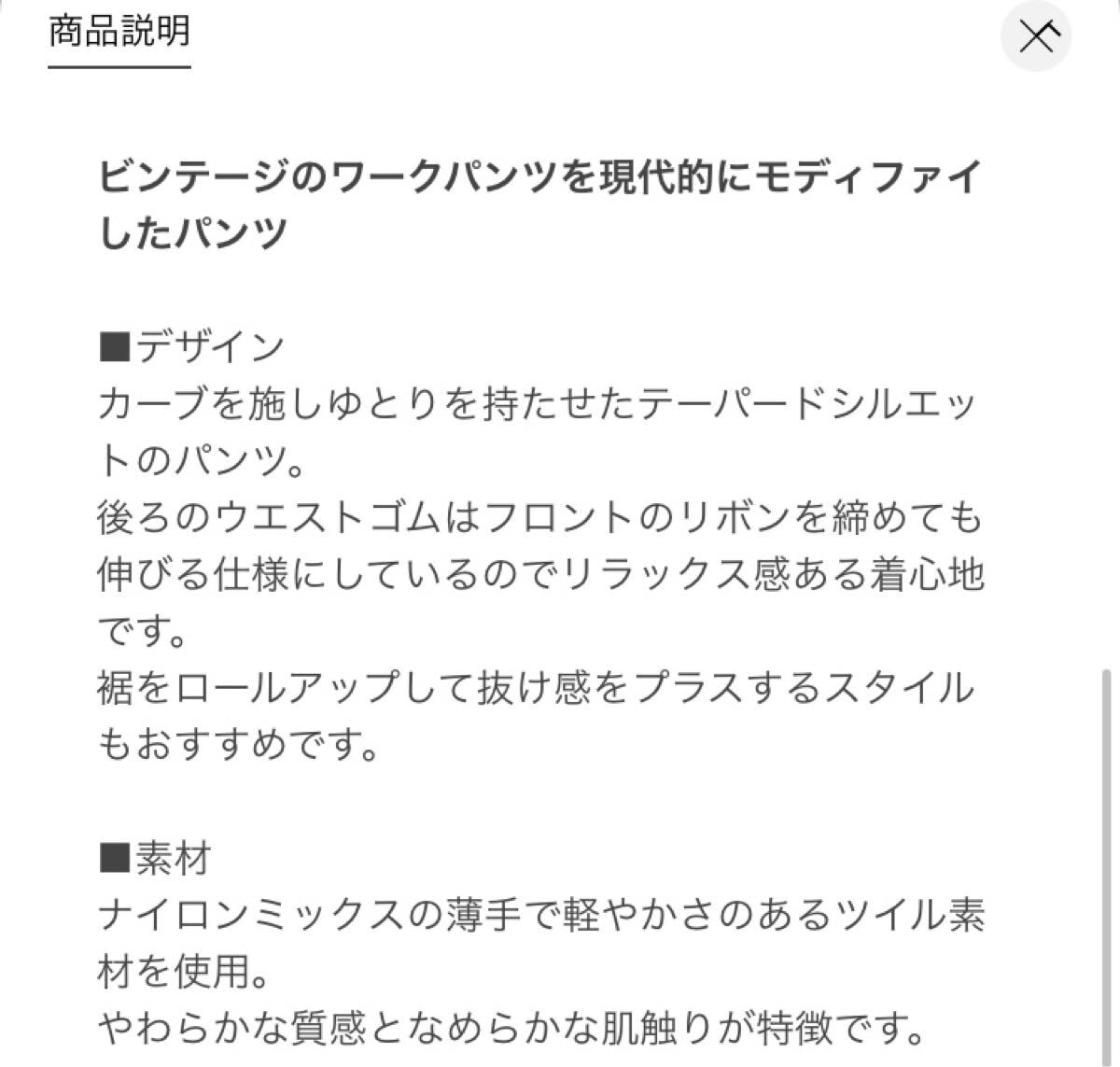Select the 商品説明 tab
Viewport: 1120px width, 1067px height.
point(119,34)
